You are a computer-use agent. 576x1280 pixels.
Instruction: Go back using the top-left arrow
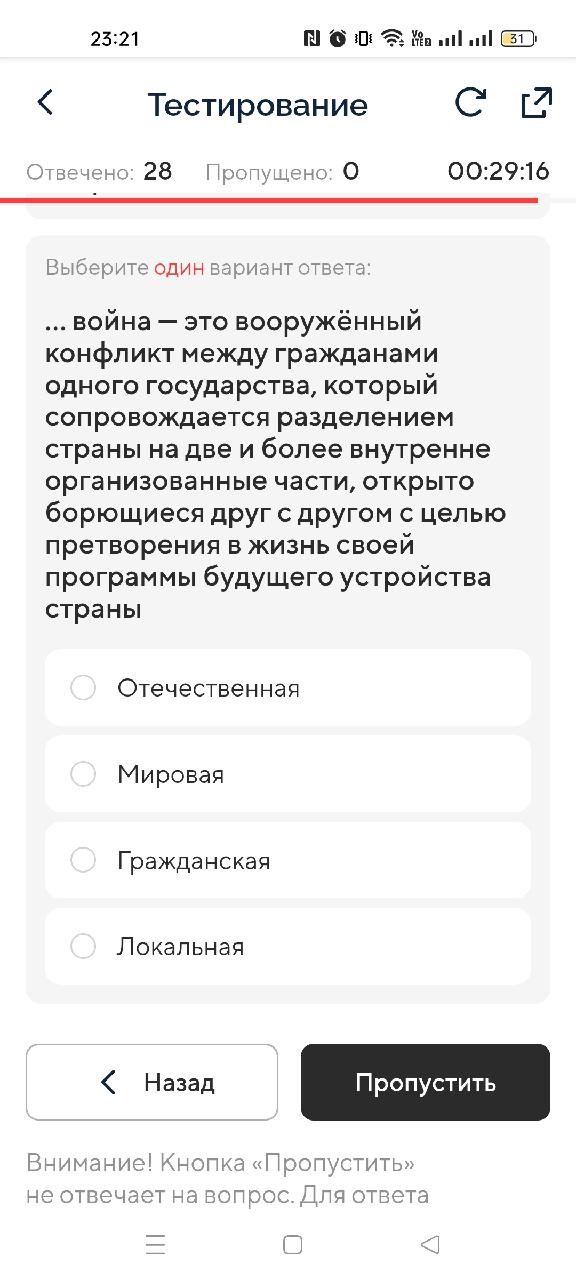(45, 102)
